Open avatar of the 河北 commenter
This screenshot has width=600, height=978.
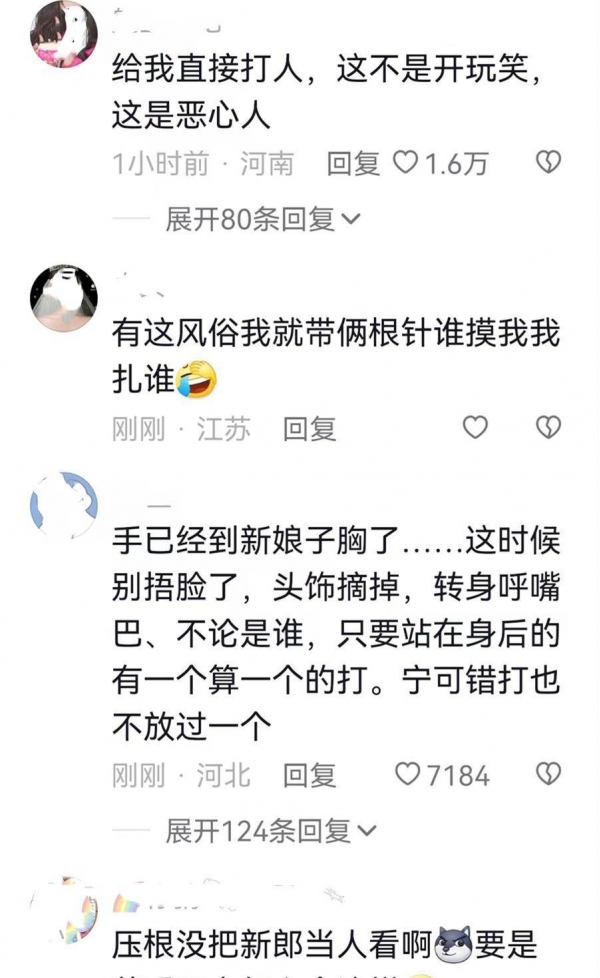click(64, 504)
